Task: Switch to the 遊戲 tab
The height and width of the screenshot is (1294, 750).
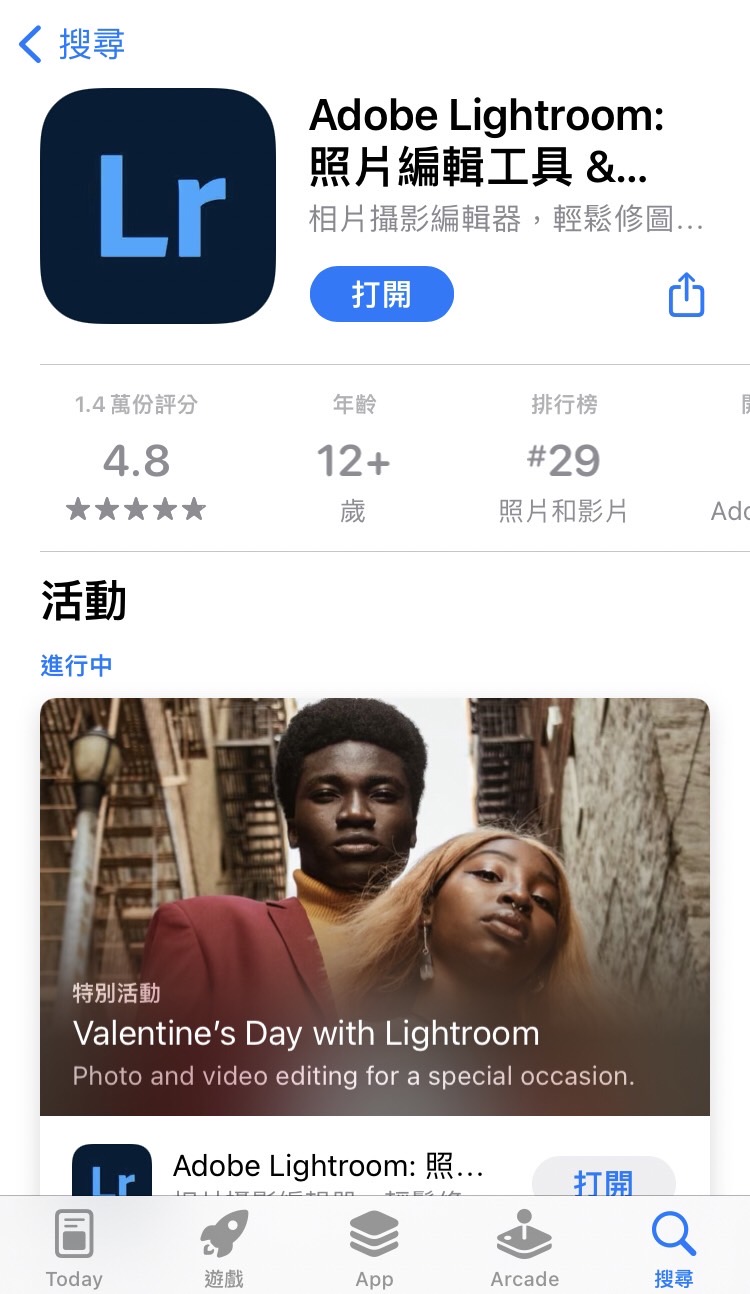Action: 224,1246
